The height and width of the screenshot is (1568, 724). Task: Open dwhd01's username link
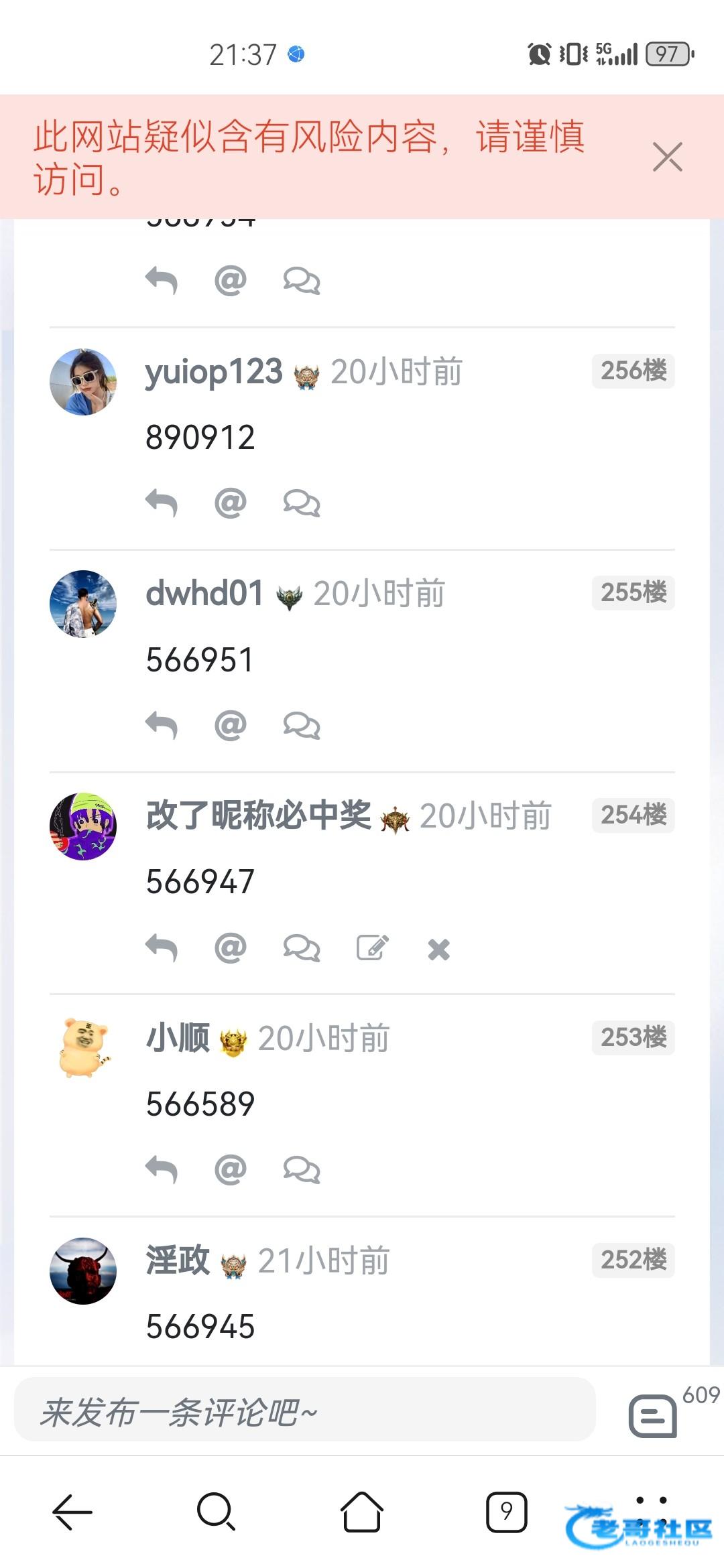pyautogui.click(x=204, y=594)
